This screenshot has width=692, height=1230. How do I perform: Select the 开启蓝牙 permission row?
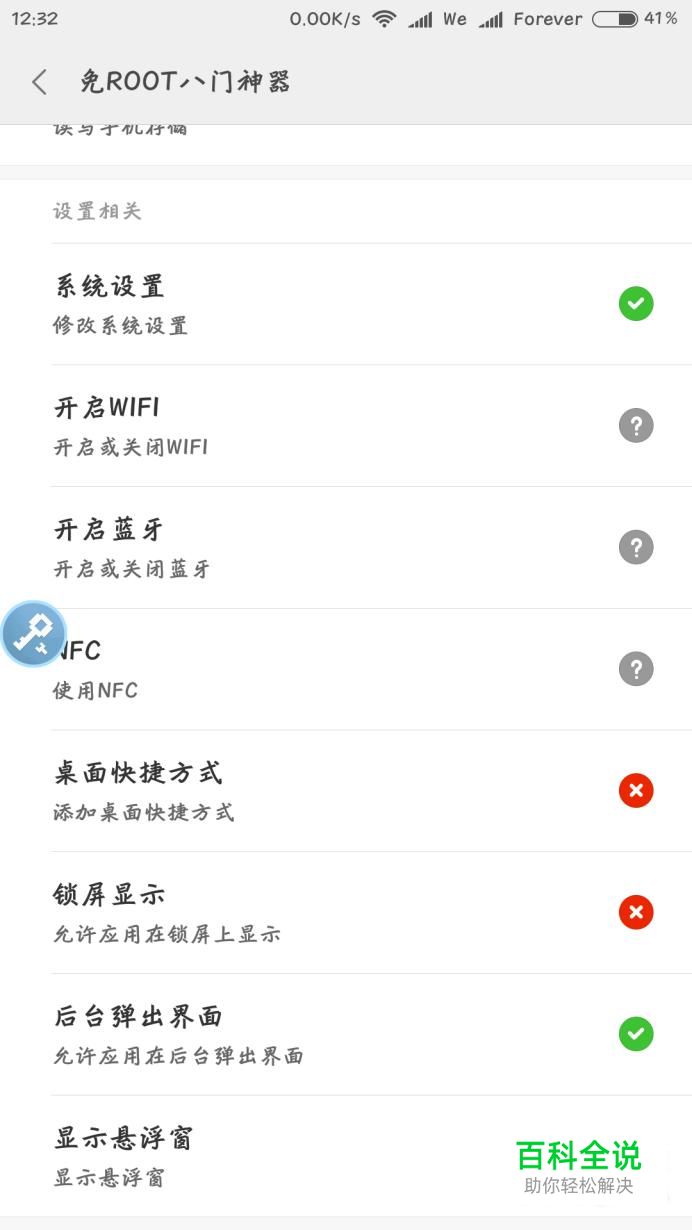[x=346, y=548]
